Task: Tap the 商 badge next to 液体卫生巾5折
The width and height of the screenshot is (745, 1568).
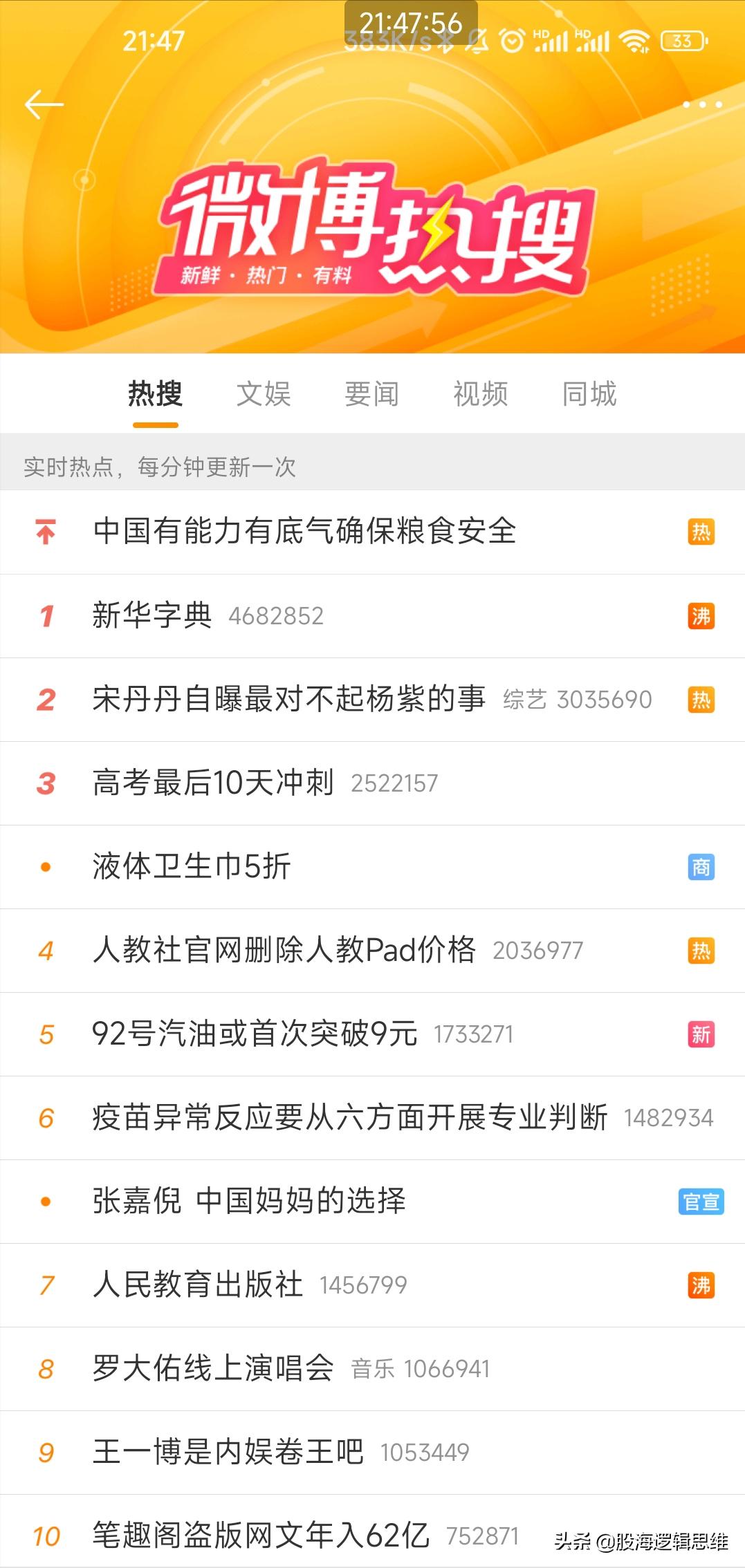Action: (700, 866)
